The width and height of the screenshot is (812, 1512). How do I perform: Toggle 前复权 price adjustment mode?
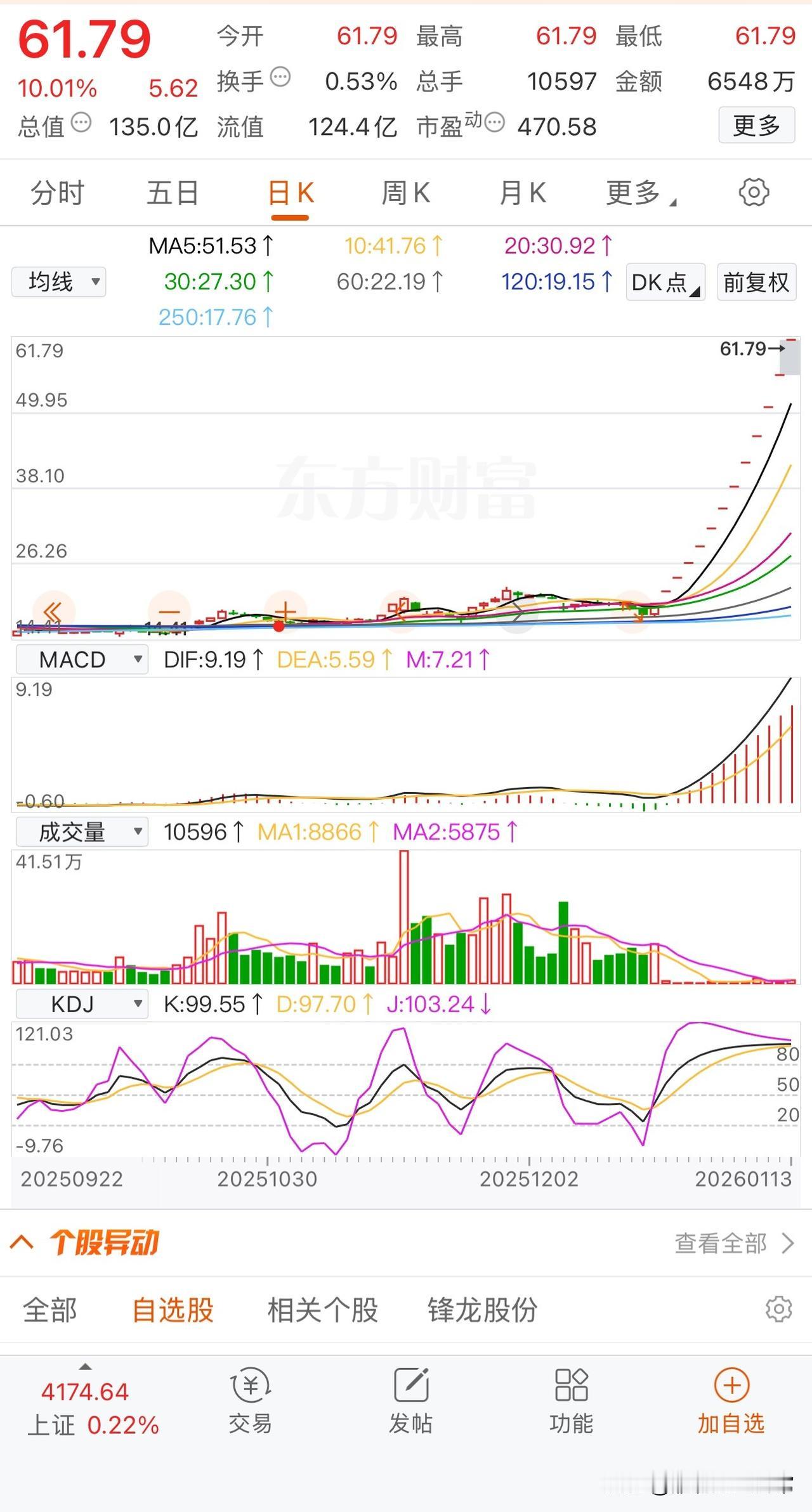(x=756, y=283)
